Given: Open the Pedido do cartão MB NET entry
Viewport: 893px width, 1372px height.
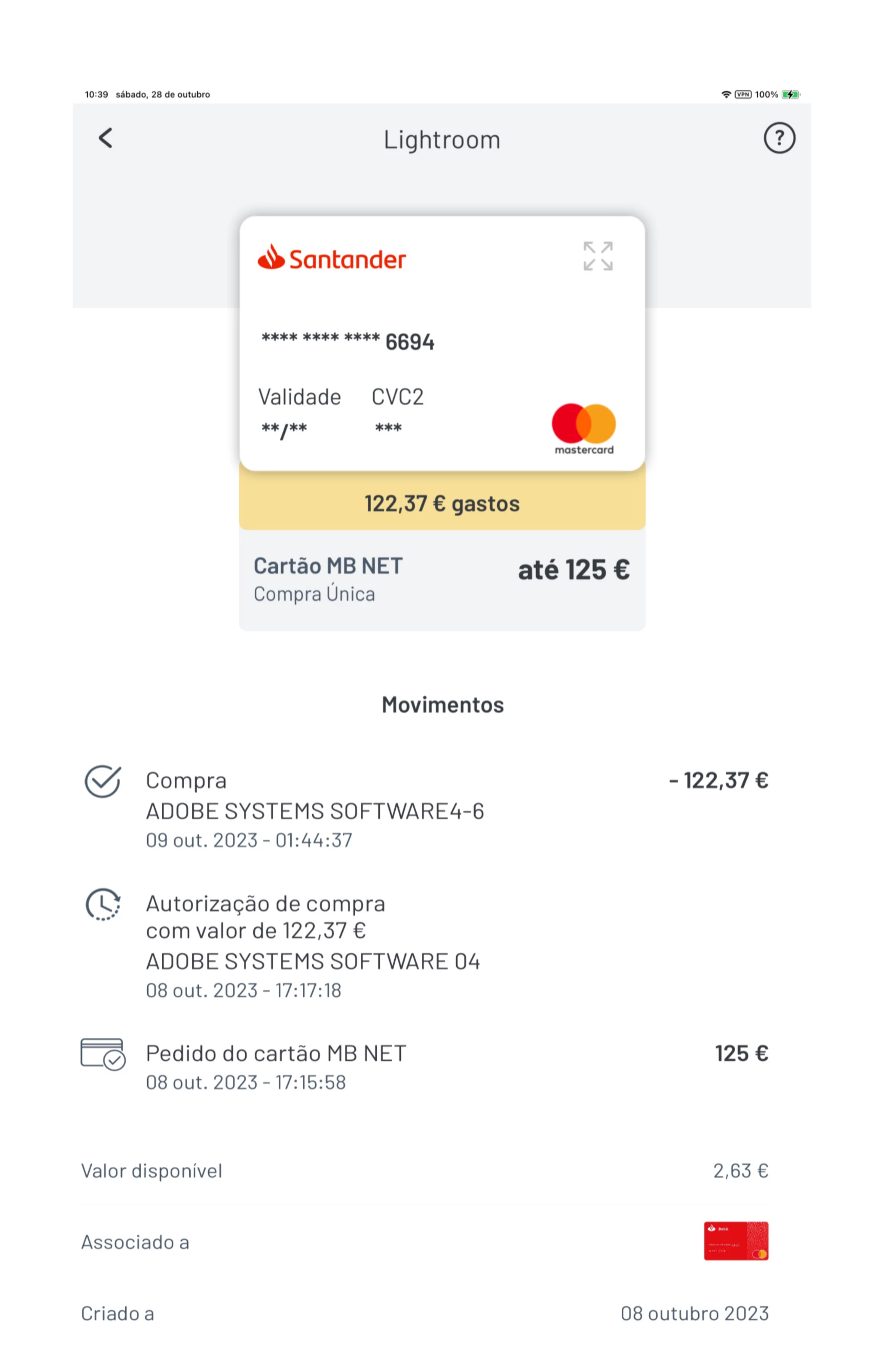Looking at the screenshot, I should pos(427,1066).
